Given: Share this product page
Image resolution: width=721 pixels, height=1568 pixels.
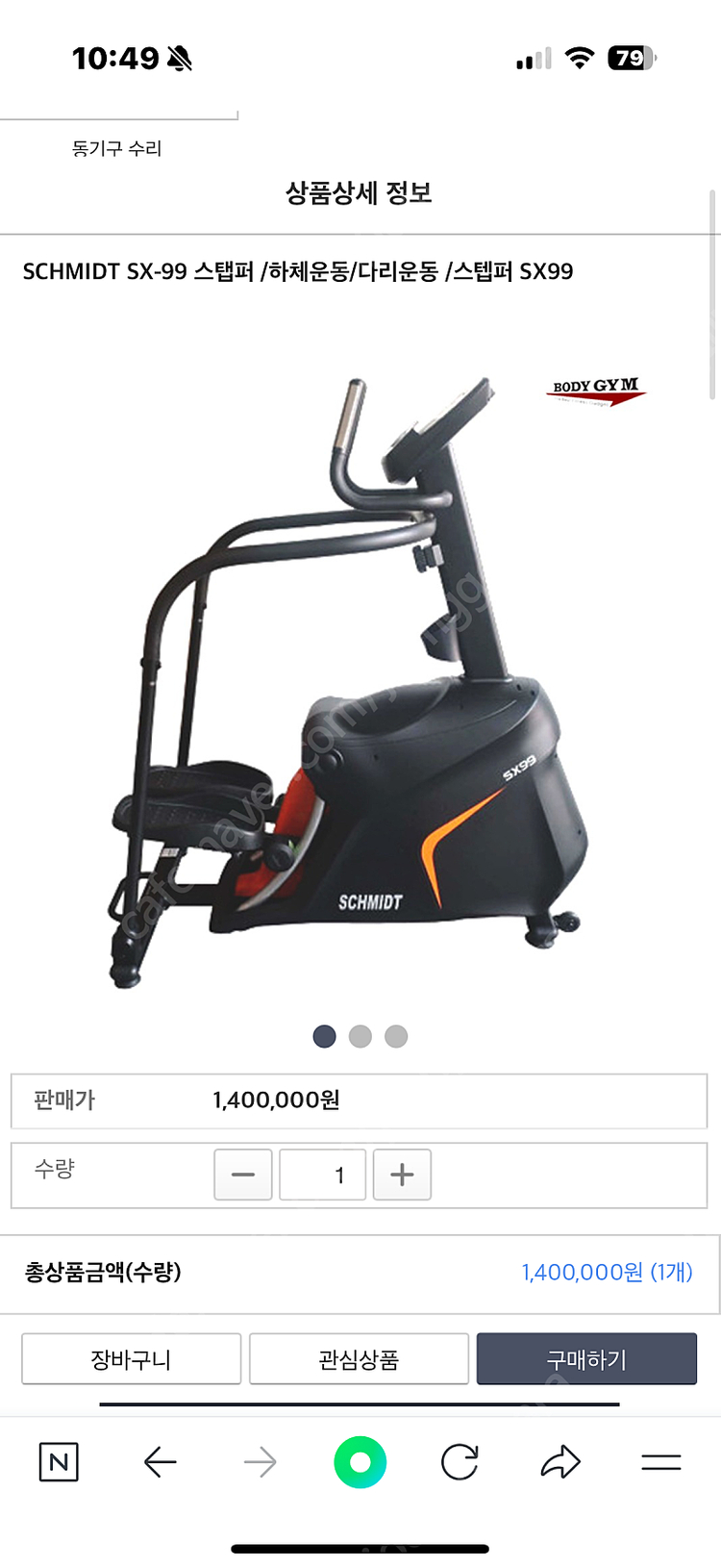Looking at the screenshot, I should click(x=560, y=1462).
